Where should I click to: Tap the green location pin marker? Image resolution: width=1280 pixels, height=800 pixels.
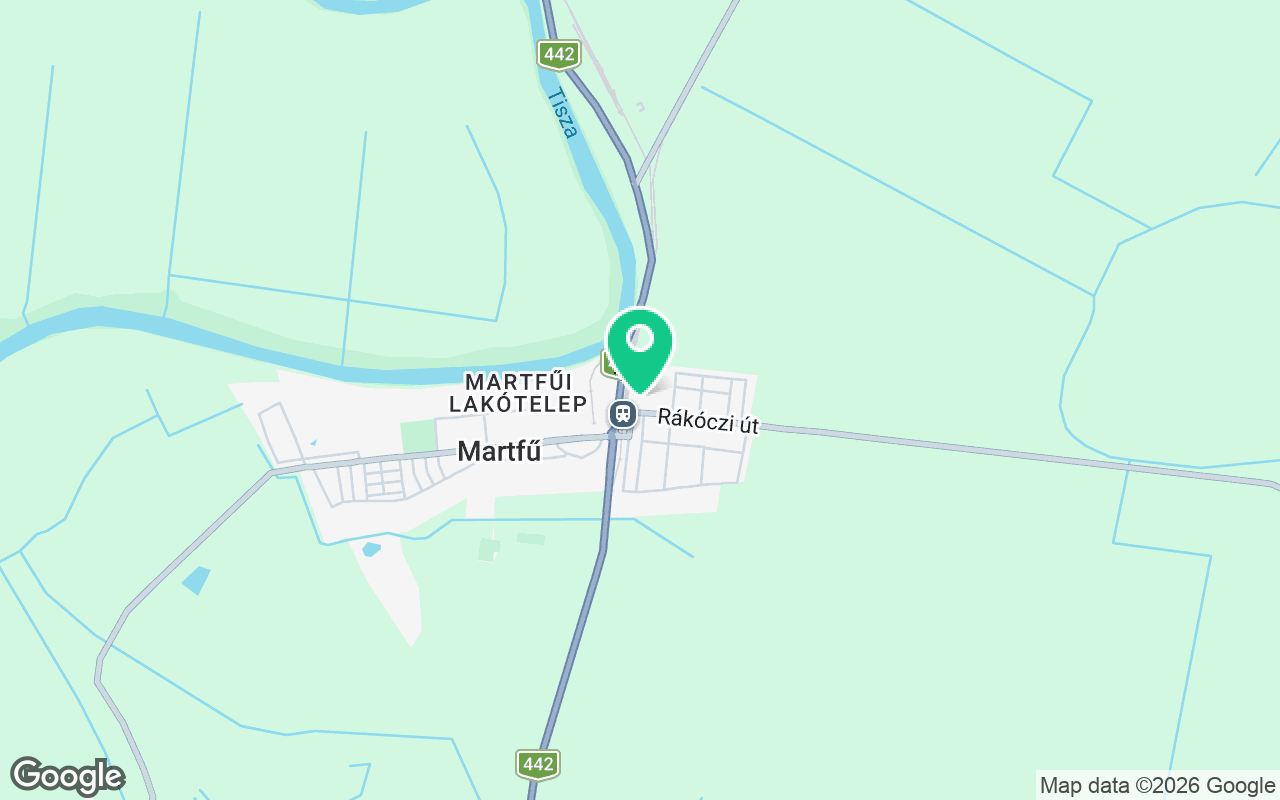640,350
